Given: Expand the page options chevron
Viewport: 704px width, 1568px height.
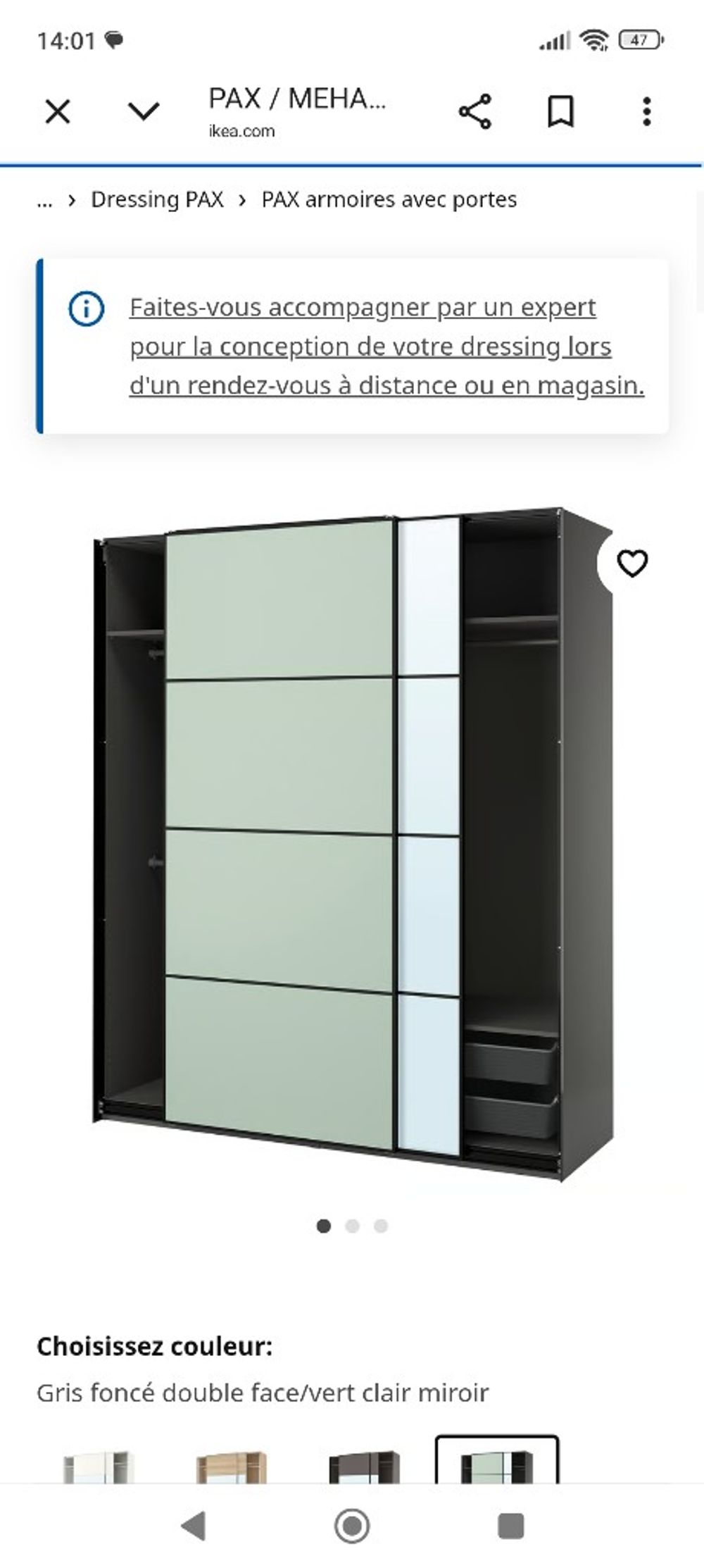Looking at the screenshot, I should click(x=144, y=111).
